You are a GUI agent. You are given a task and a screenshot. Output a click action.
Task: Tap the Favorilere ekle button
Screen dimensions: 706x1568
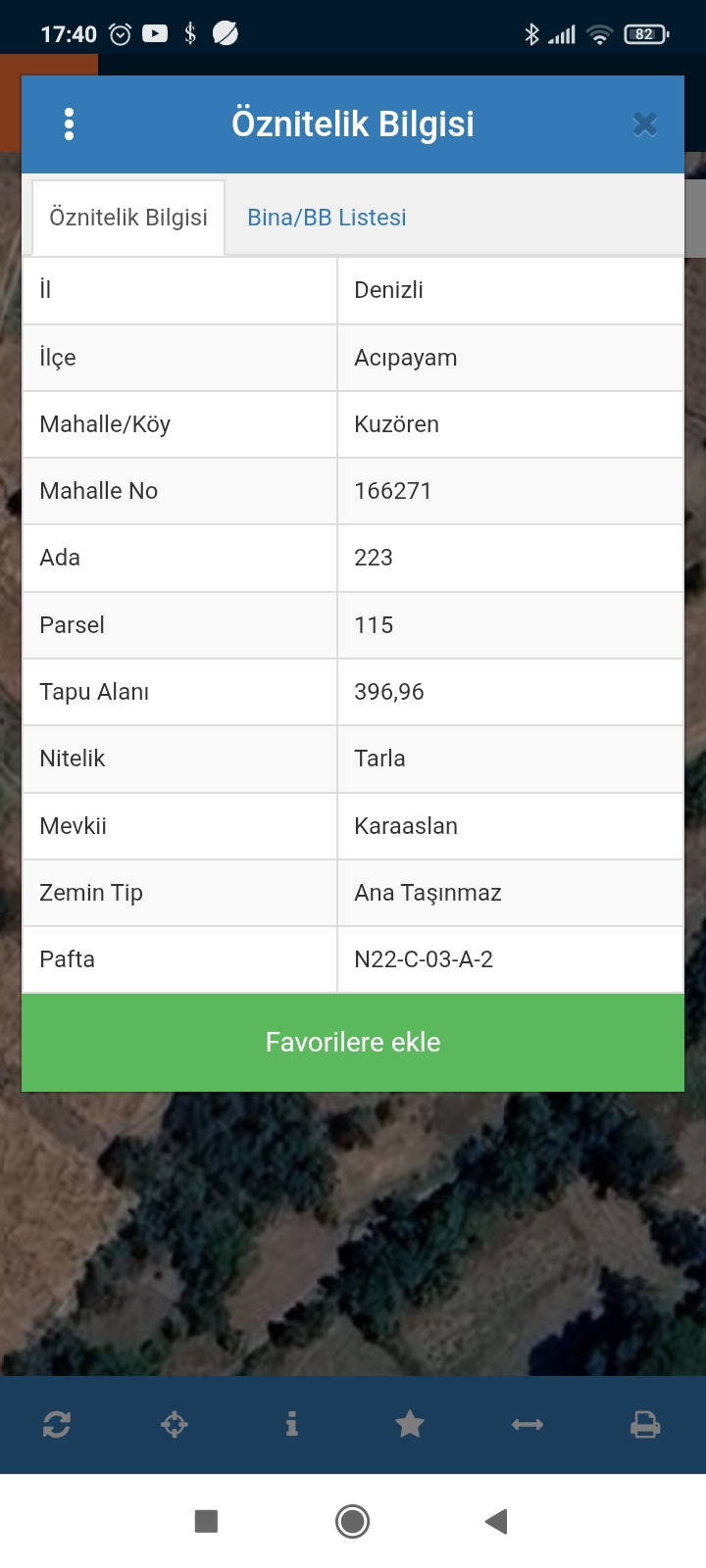tap(353, 1043)
